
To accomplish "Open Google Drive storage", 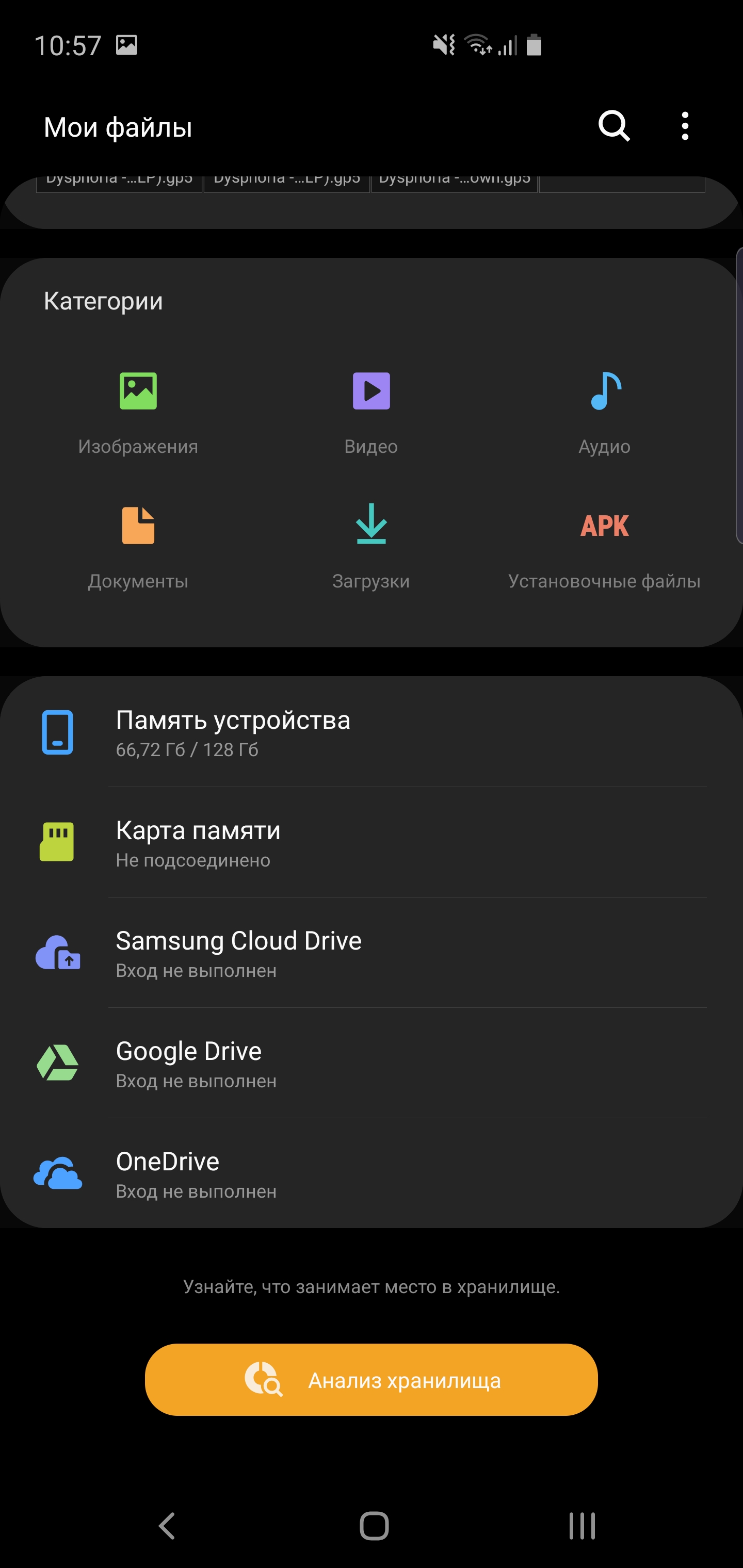I will tap(372, 1064).
